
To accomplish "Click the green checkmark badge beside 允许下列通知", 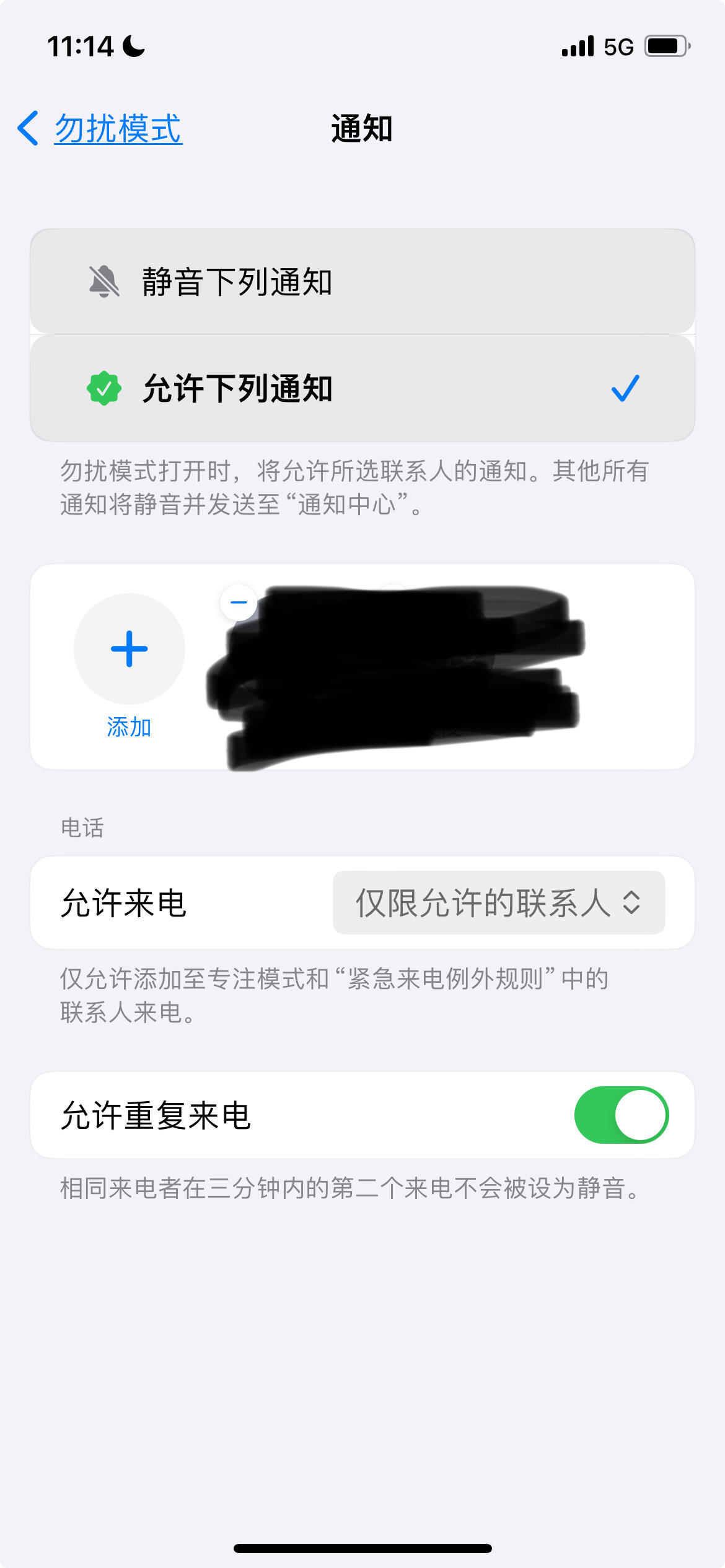I will click(105, 388).
